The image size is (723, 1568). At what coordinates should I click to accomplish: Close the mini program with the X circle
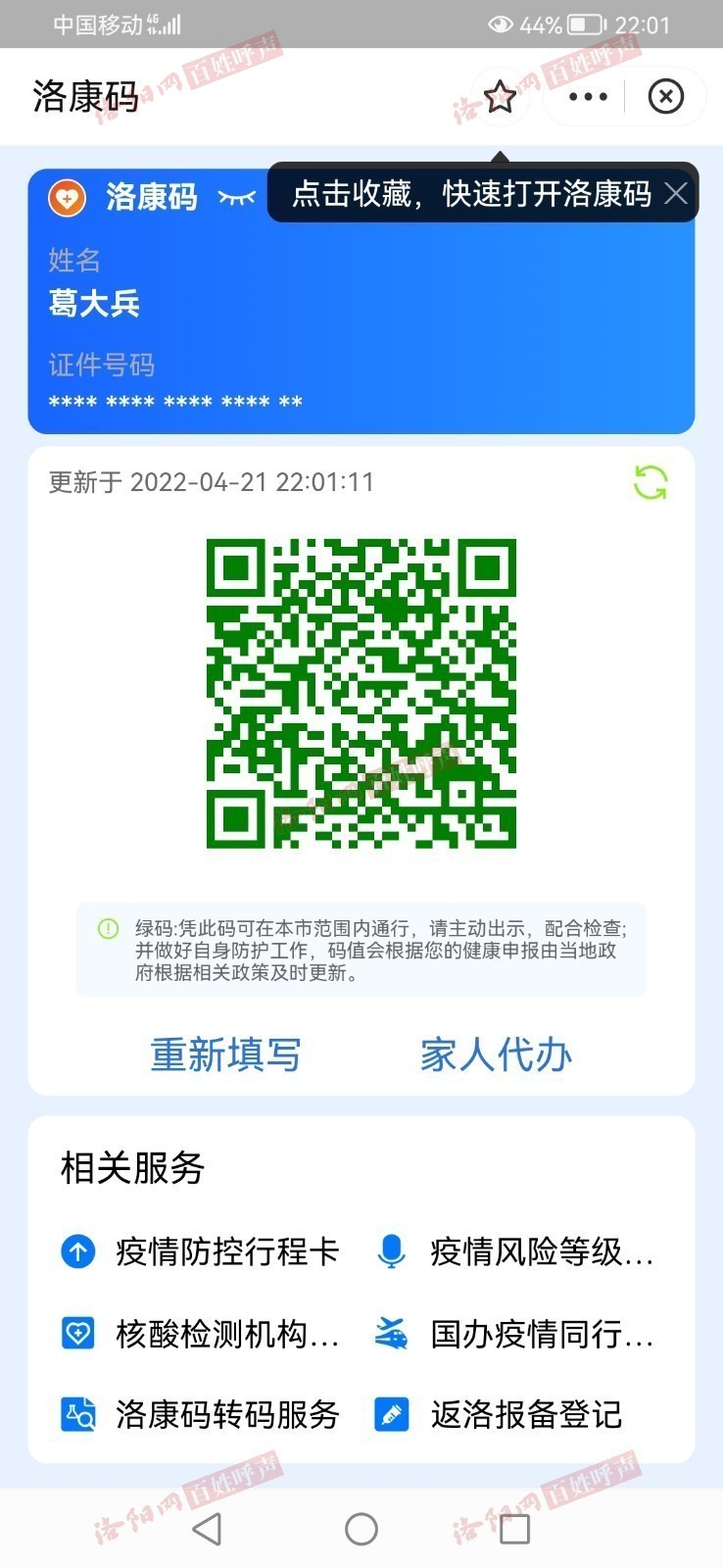666,96
